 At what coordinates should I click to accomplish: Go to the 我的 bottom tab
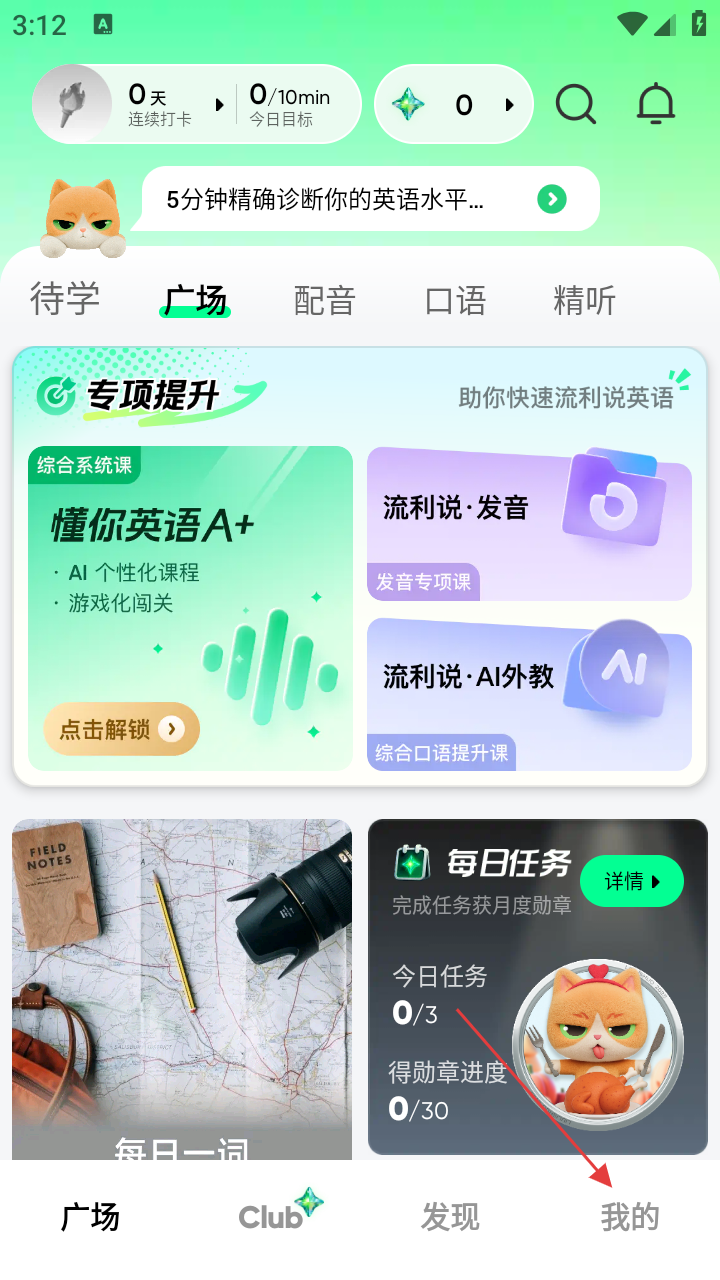[630, 1217]
